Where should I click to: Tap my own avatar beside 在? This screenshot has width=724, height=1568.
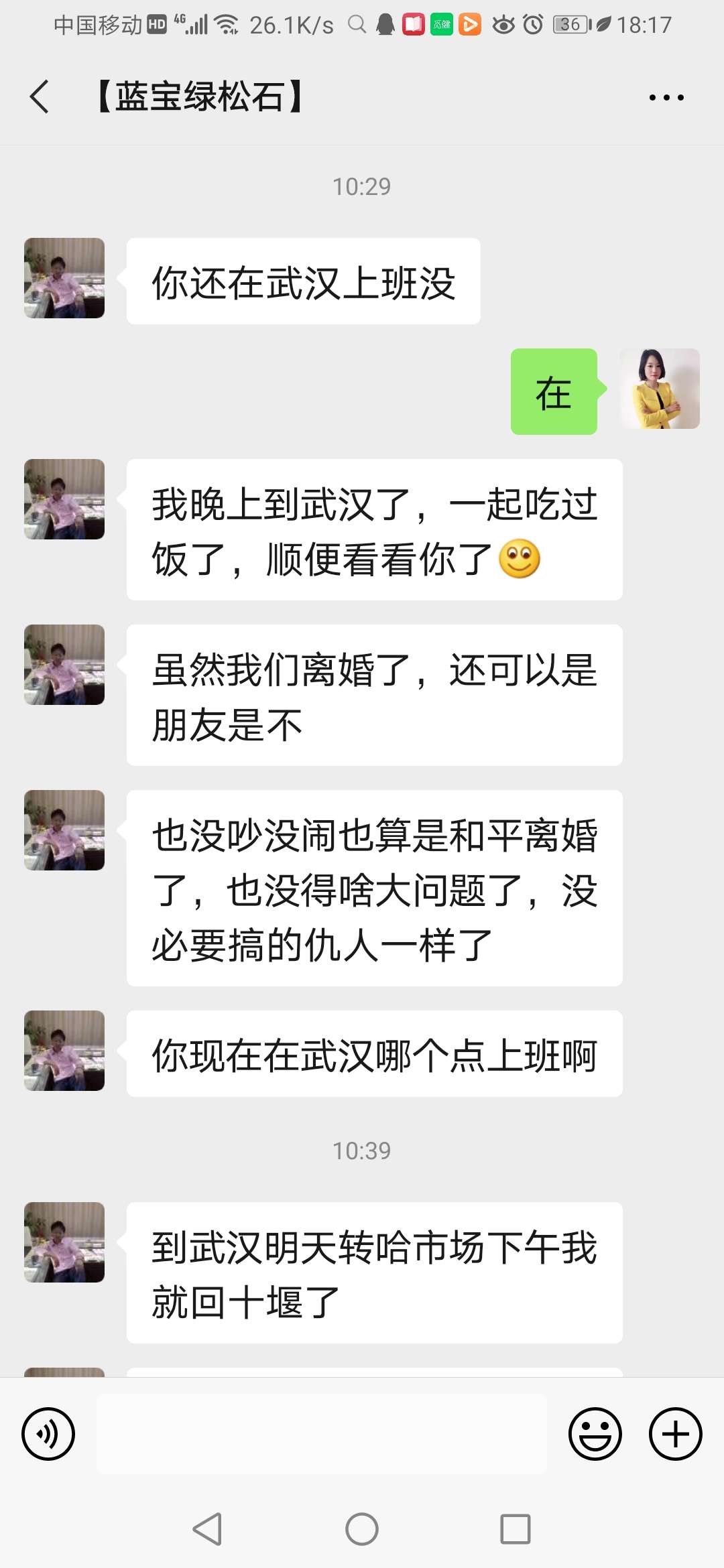660,389
